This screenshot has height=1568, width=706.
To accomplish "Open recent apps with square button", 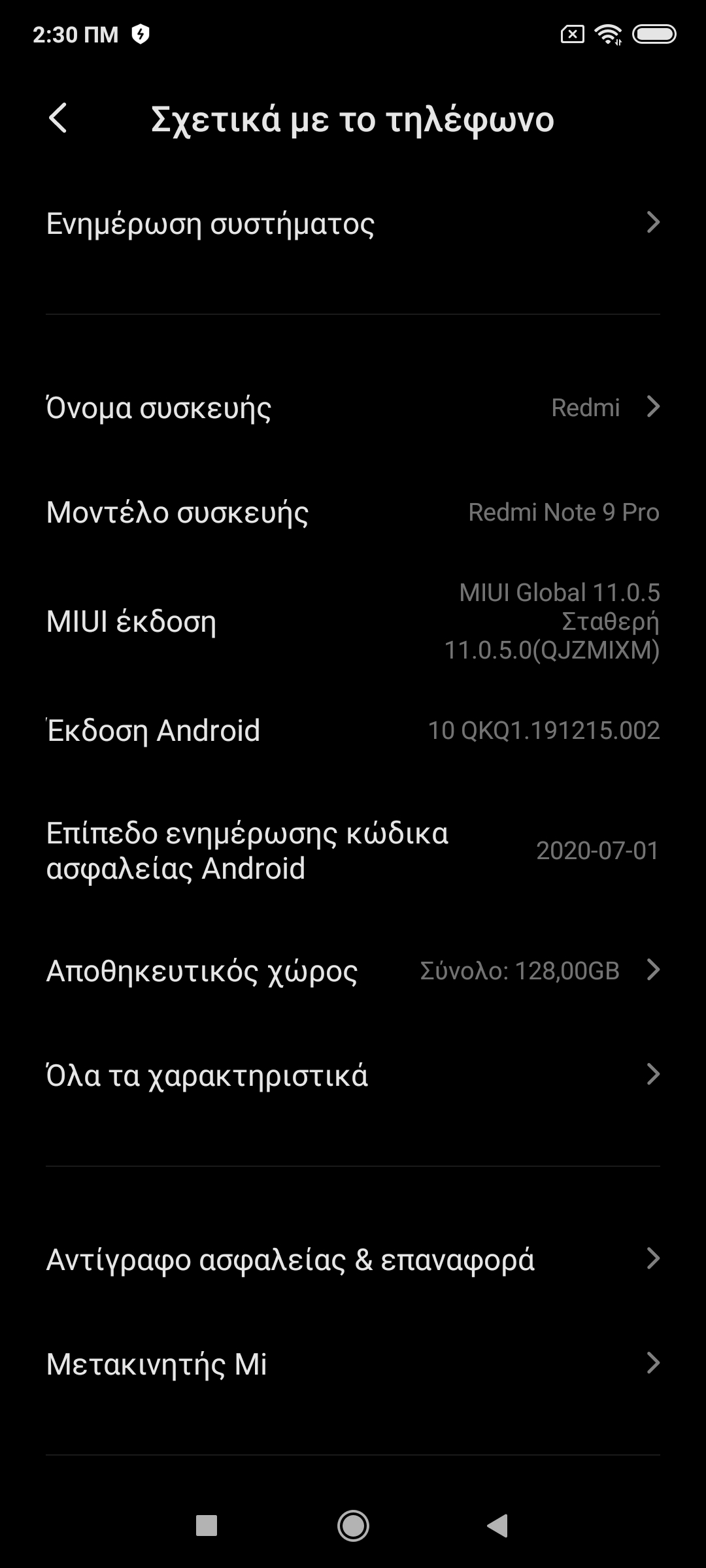I will click(207, 1526).
